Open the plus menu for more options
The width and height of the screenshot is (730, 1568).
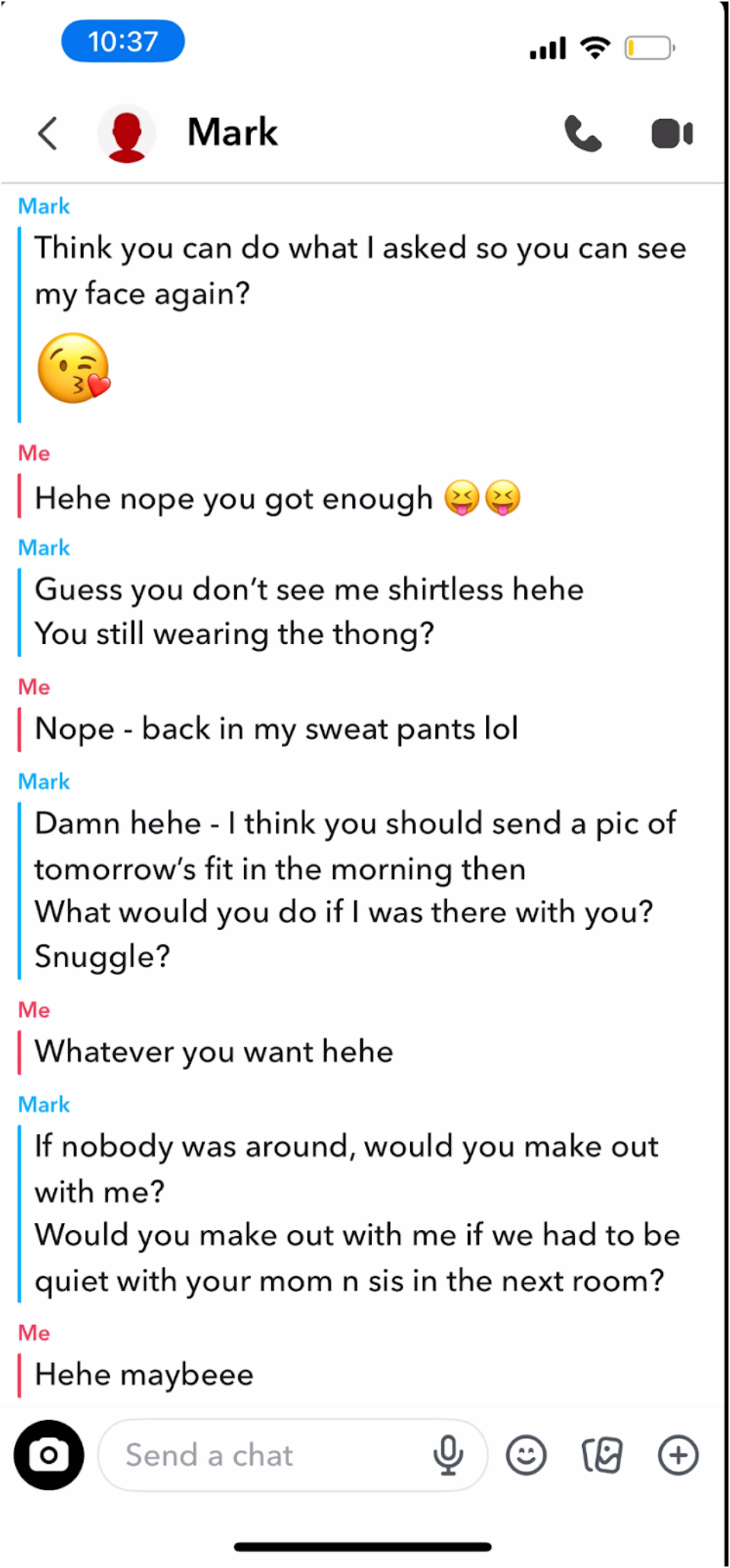point(677,1455)
